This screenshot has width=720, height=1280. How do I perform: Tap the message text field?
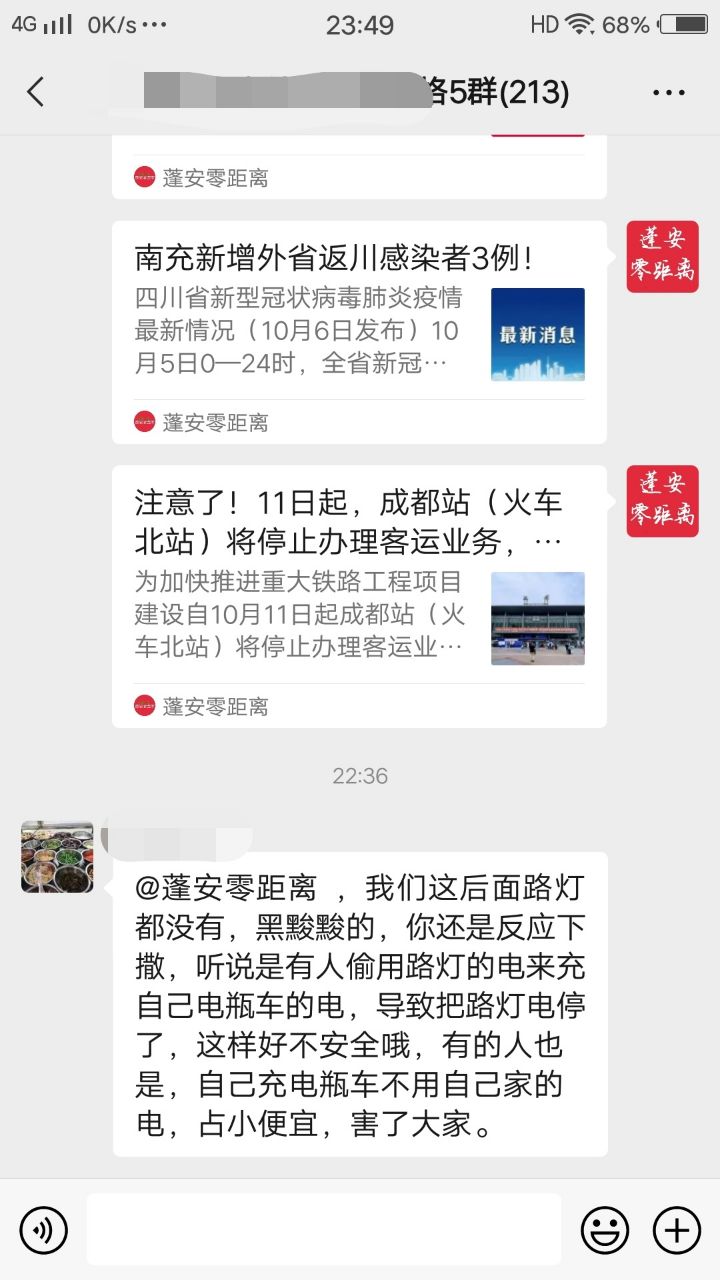[323, 1229]
